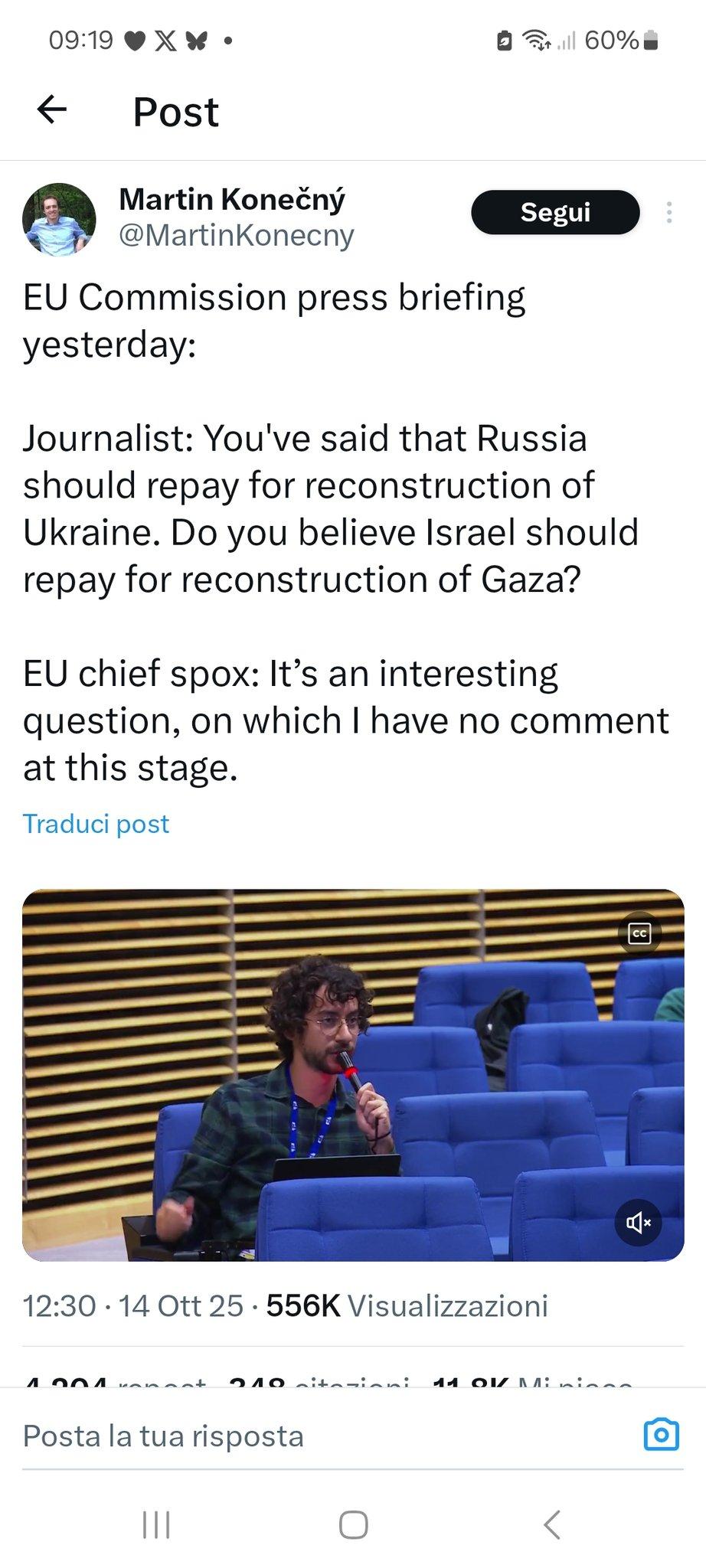This screenshot has height=1568, width=706.
Task: Unmute the video sound
Action: [x=638, y=1222]
